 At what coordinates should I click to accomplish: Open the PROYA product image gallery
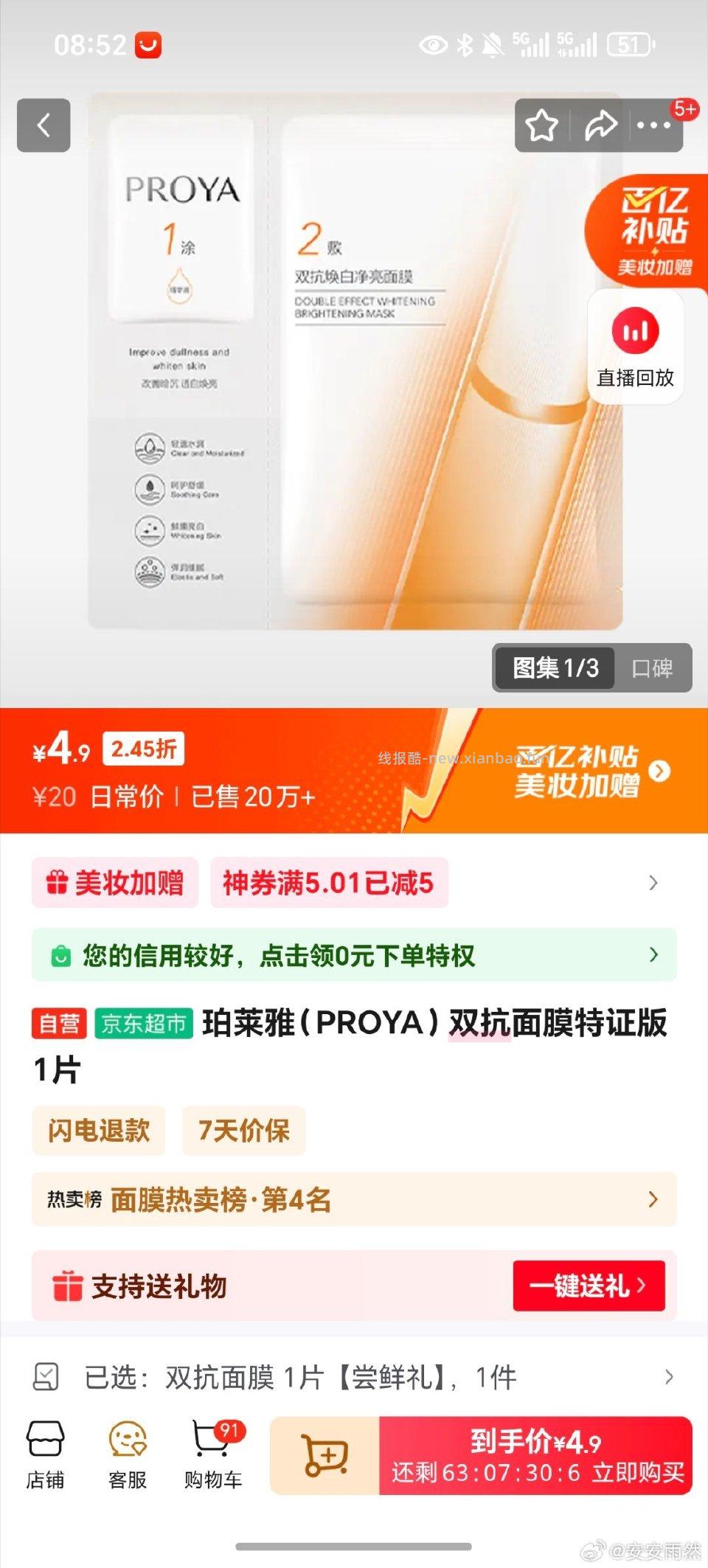coord(354,384)
